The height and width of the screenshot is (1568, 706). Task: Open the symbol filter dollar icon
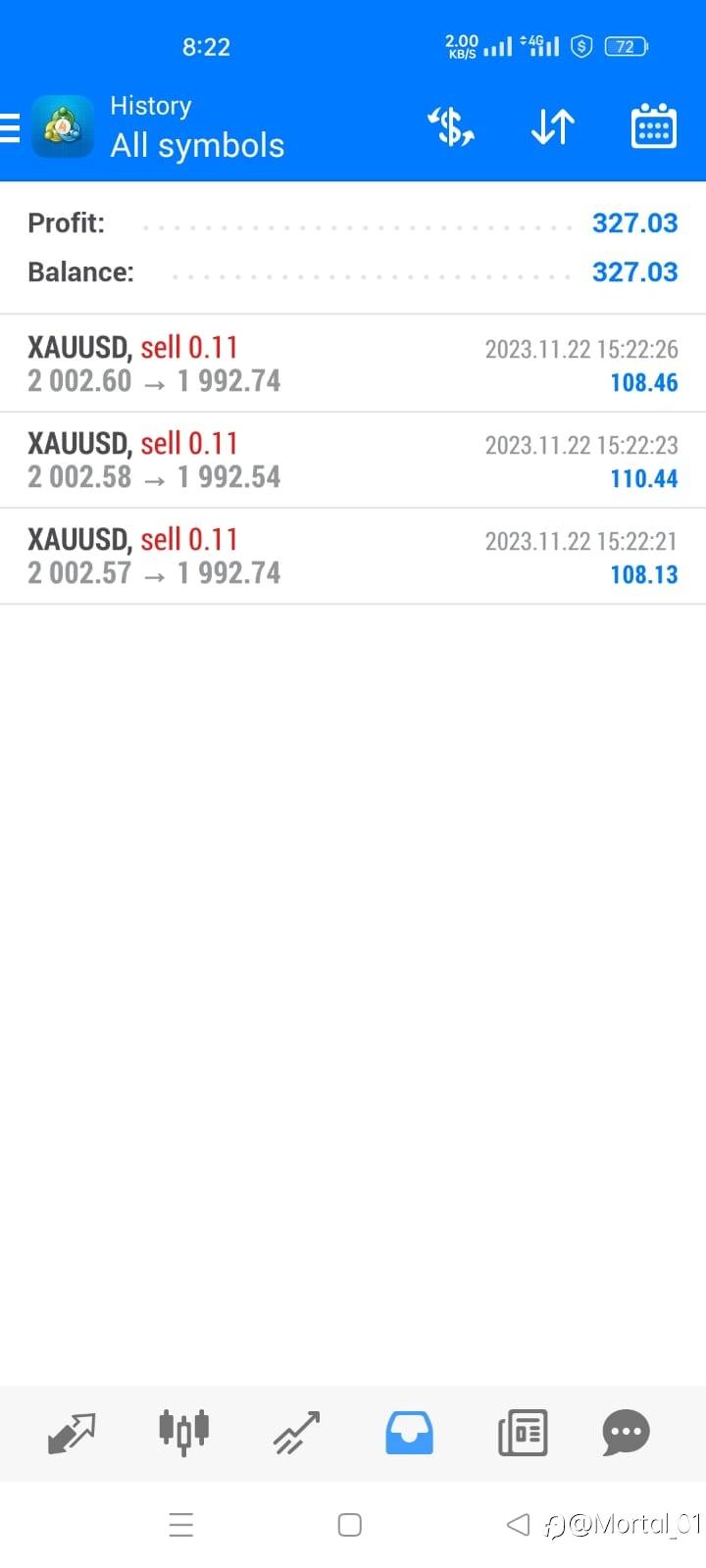coord(451,127)
